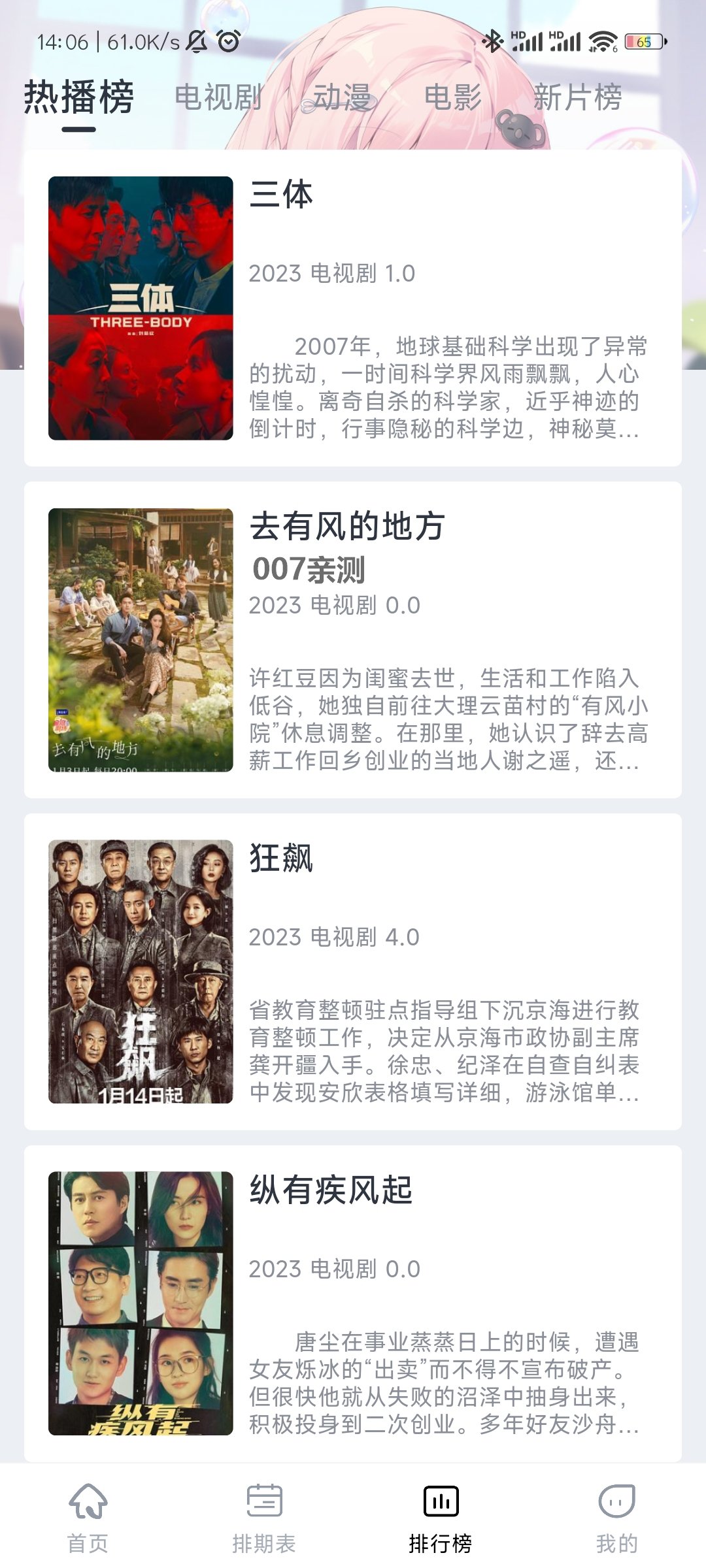Open the 三体 show card

353,308
